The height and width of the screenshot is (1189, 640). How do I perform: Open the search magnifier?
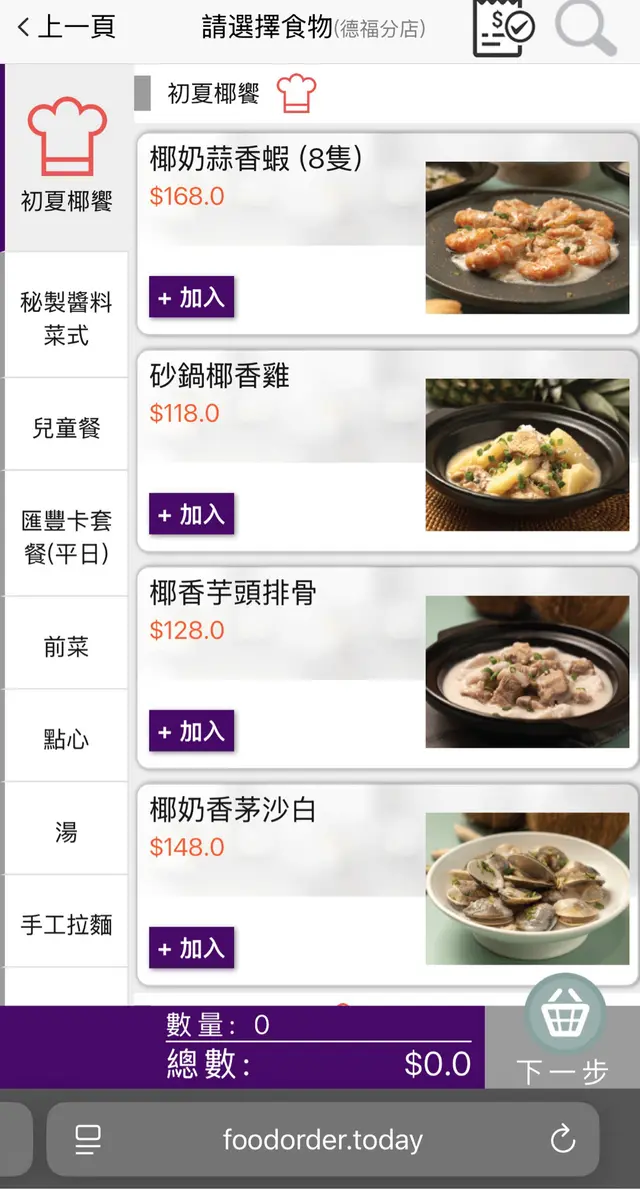(x=585, y=27)
